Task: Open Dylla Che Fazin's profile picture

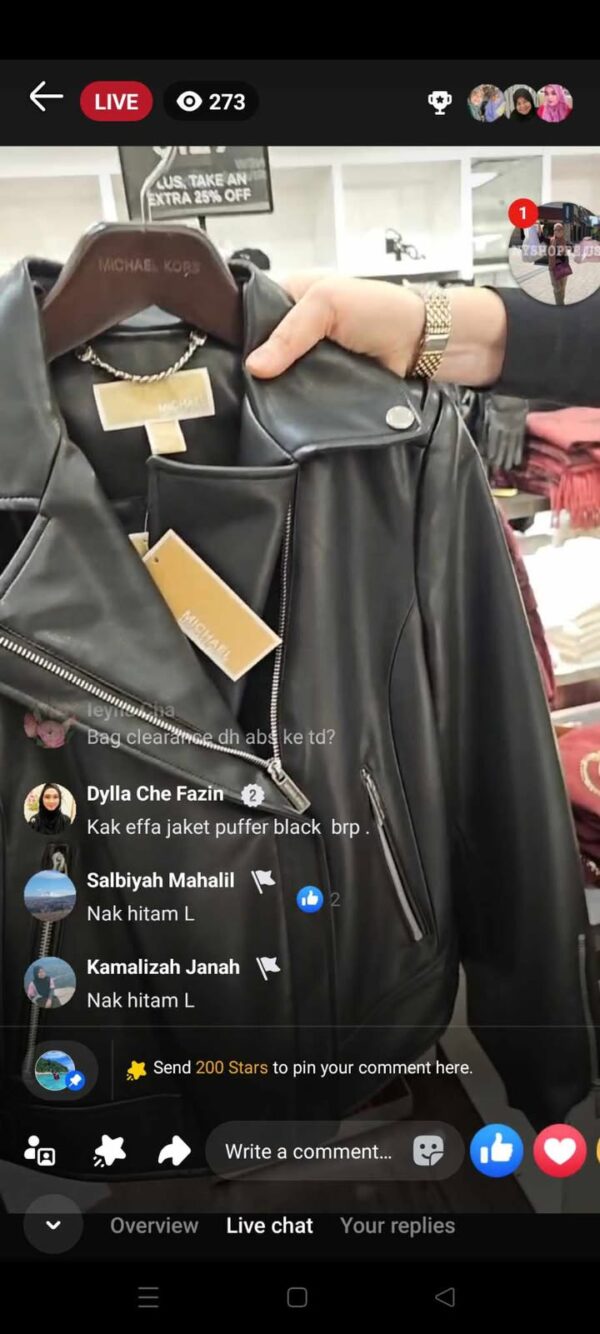Action: pos(49,808)
